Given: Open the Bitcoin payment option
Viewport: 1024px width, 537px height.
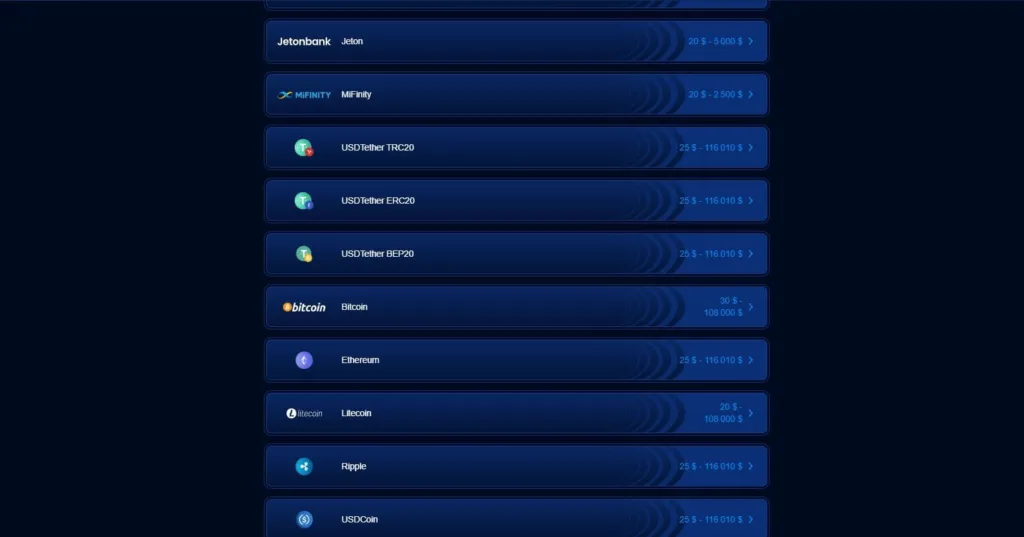Looking at the screenshot, I should (x=515, y=307).
